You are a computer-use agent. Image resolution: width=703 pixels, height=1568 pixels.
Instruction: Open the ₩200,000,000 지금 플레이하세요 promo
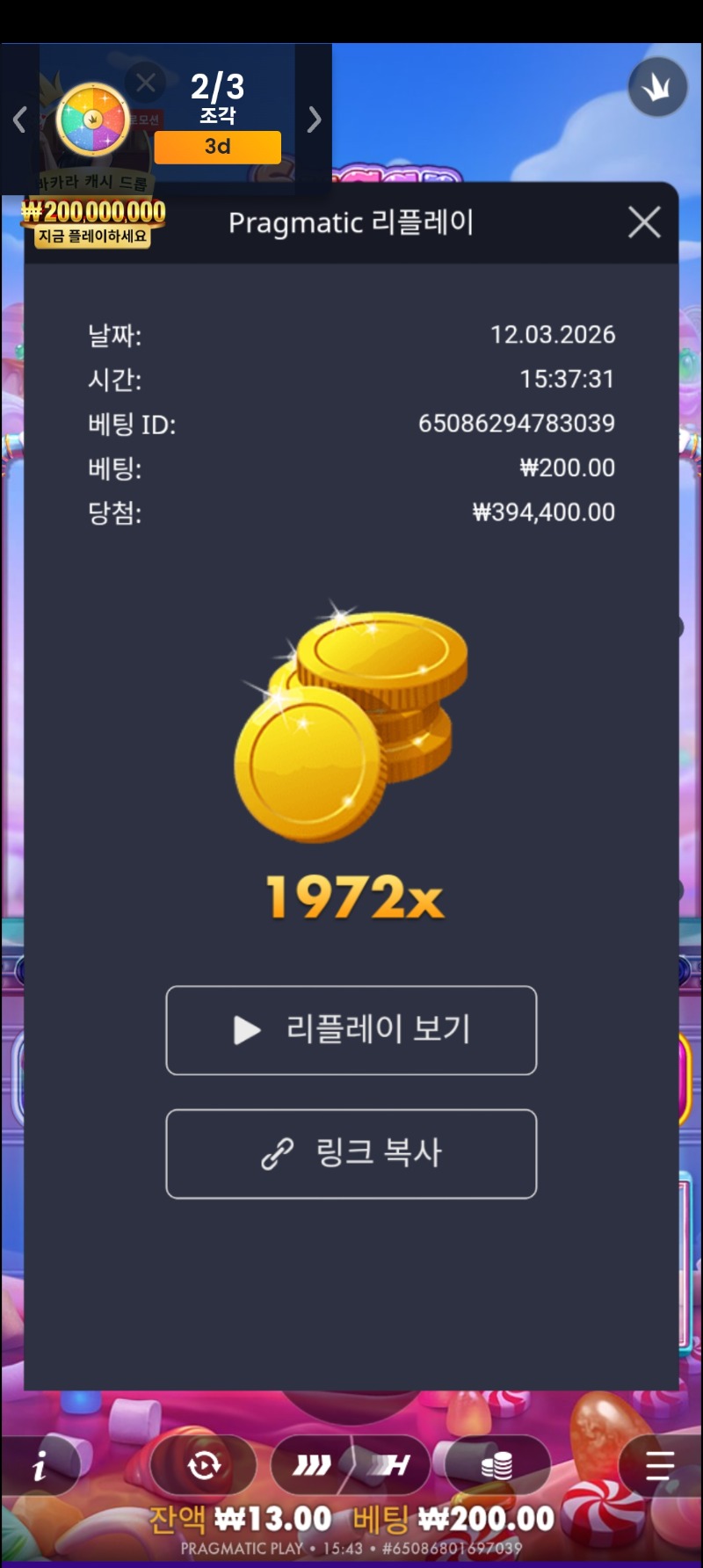[x=93, y=221]
